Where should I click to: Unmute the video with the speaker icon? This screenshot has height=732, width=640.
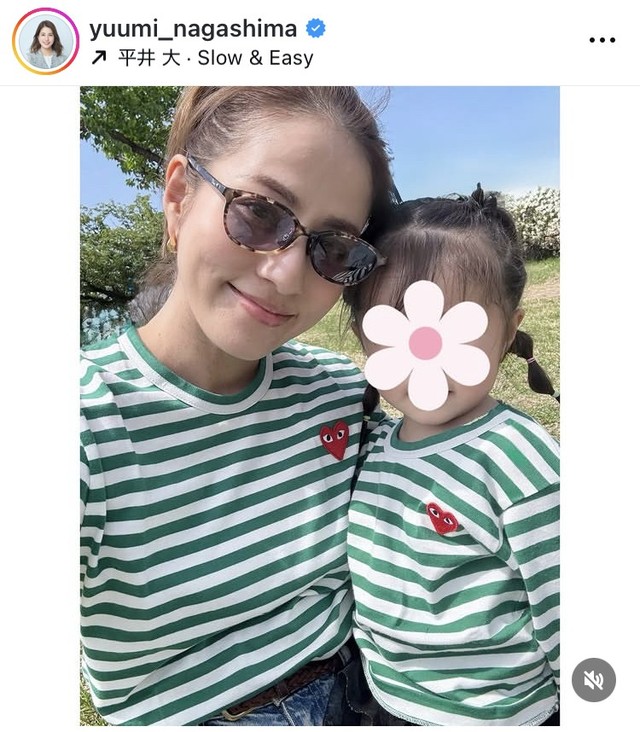tap(593, 680)
